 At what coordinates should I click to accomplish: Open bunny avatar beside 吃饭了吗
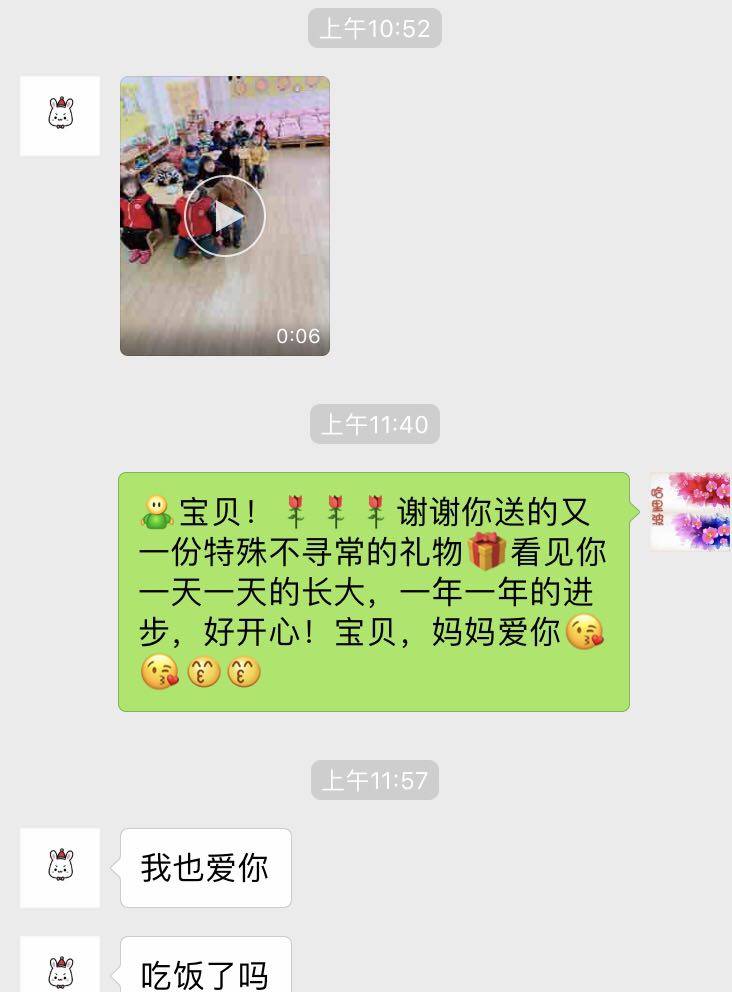coord(60,967)
